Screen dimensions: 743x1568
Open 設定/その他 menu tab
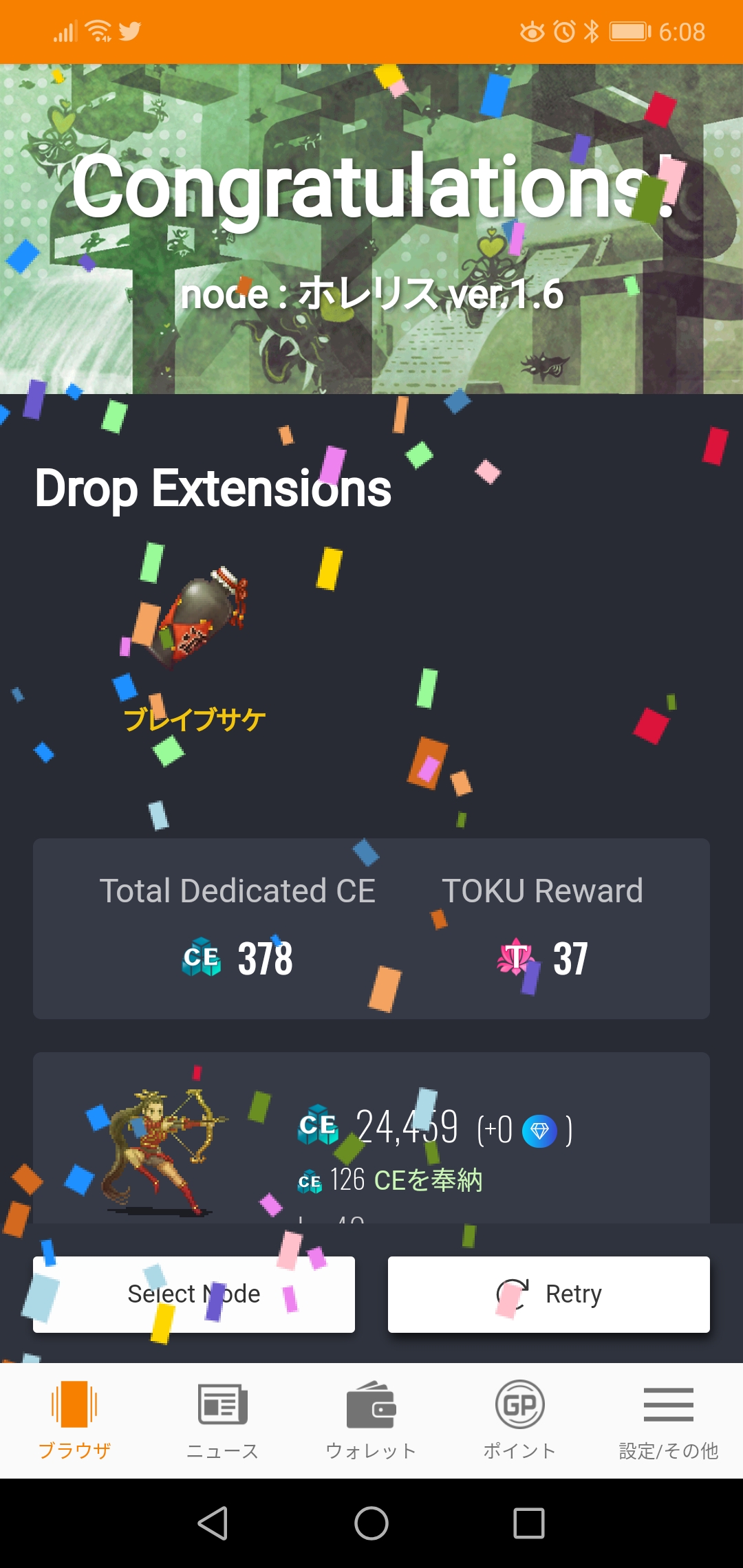(669, 1421)
